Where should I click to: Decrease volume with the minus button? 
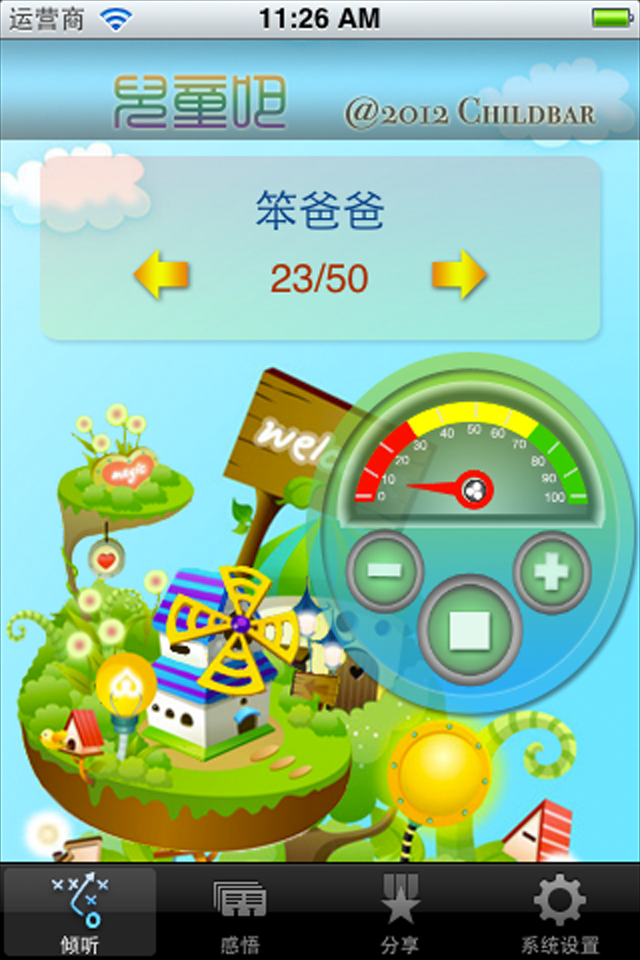coord(384,571)
